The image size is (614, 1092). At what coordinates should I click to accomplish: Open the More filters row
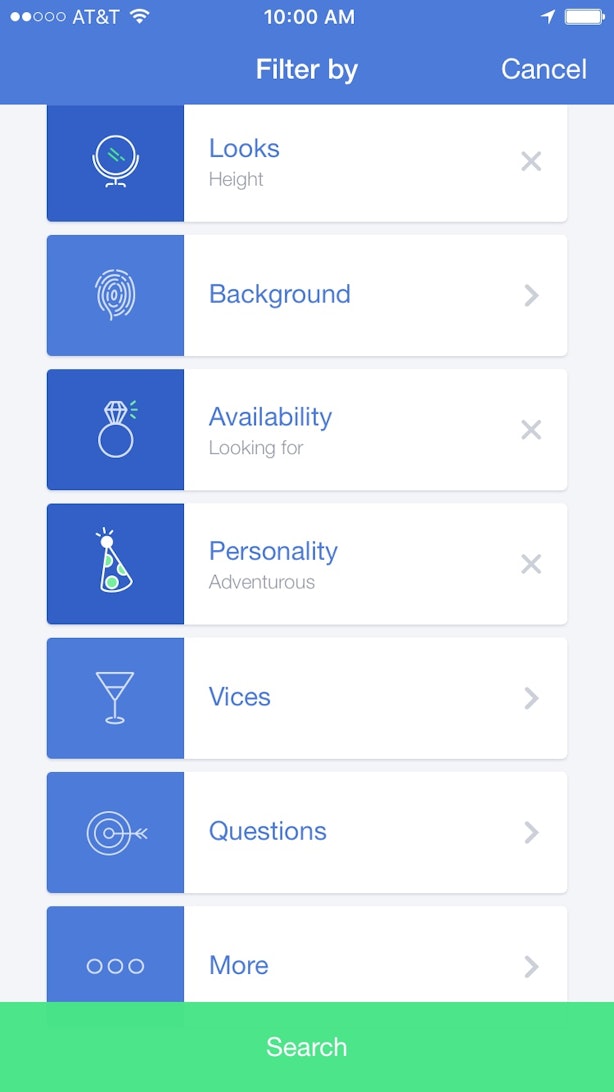click(x=306, y=954)
